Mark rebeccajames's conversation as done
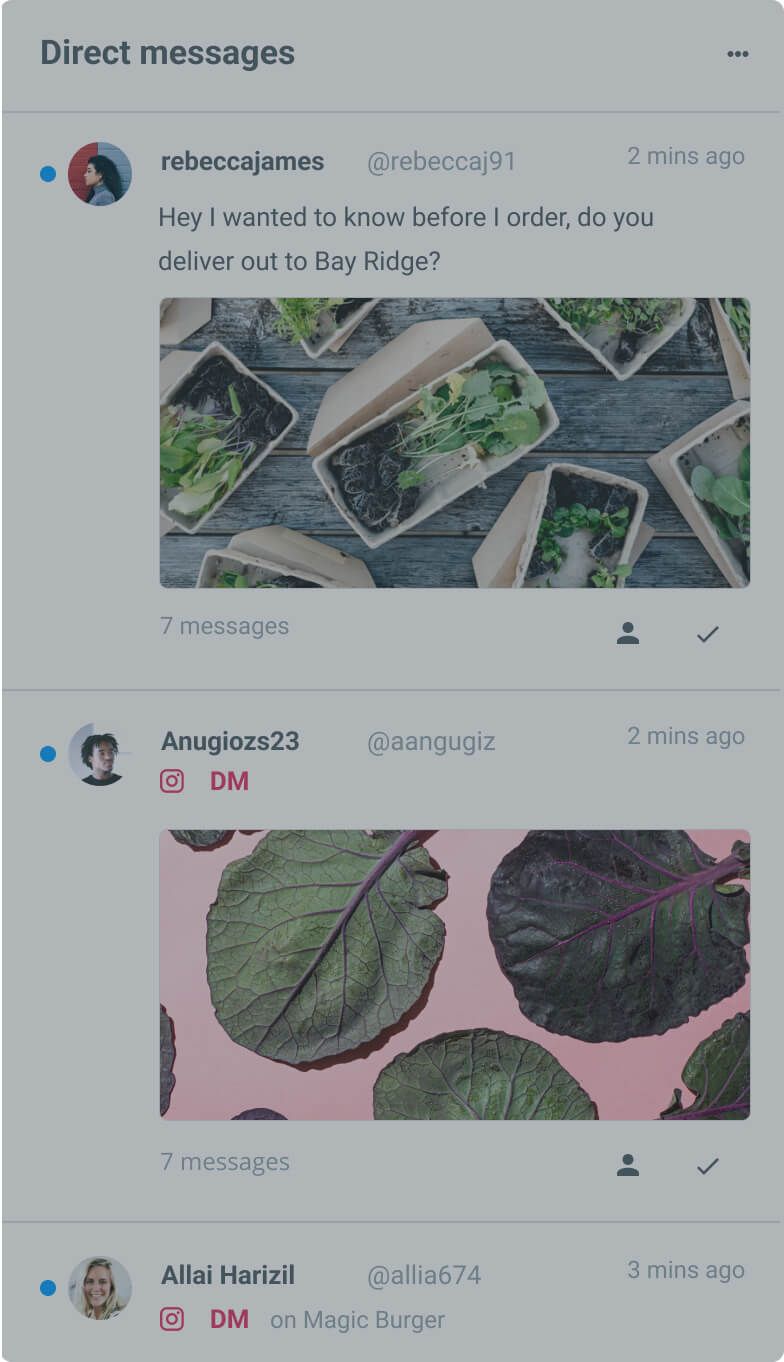Image resolution: width=784 pixels, height=1362 pixels. 708,633
